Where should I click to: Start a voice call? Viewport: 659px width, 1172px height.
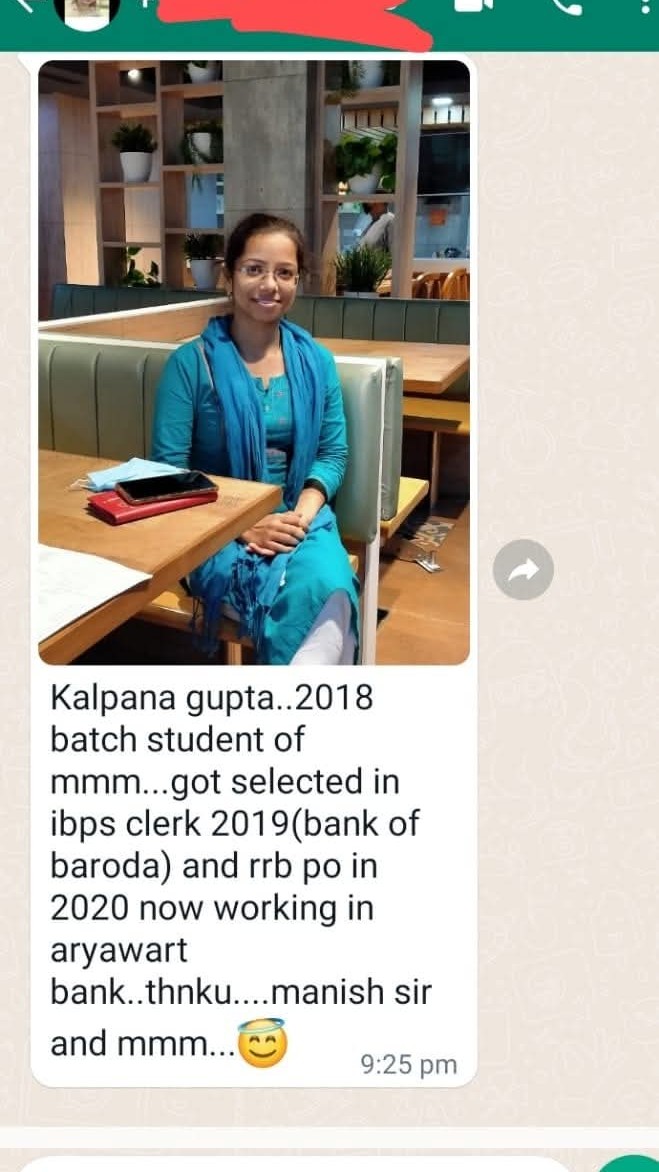567,7
